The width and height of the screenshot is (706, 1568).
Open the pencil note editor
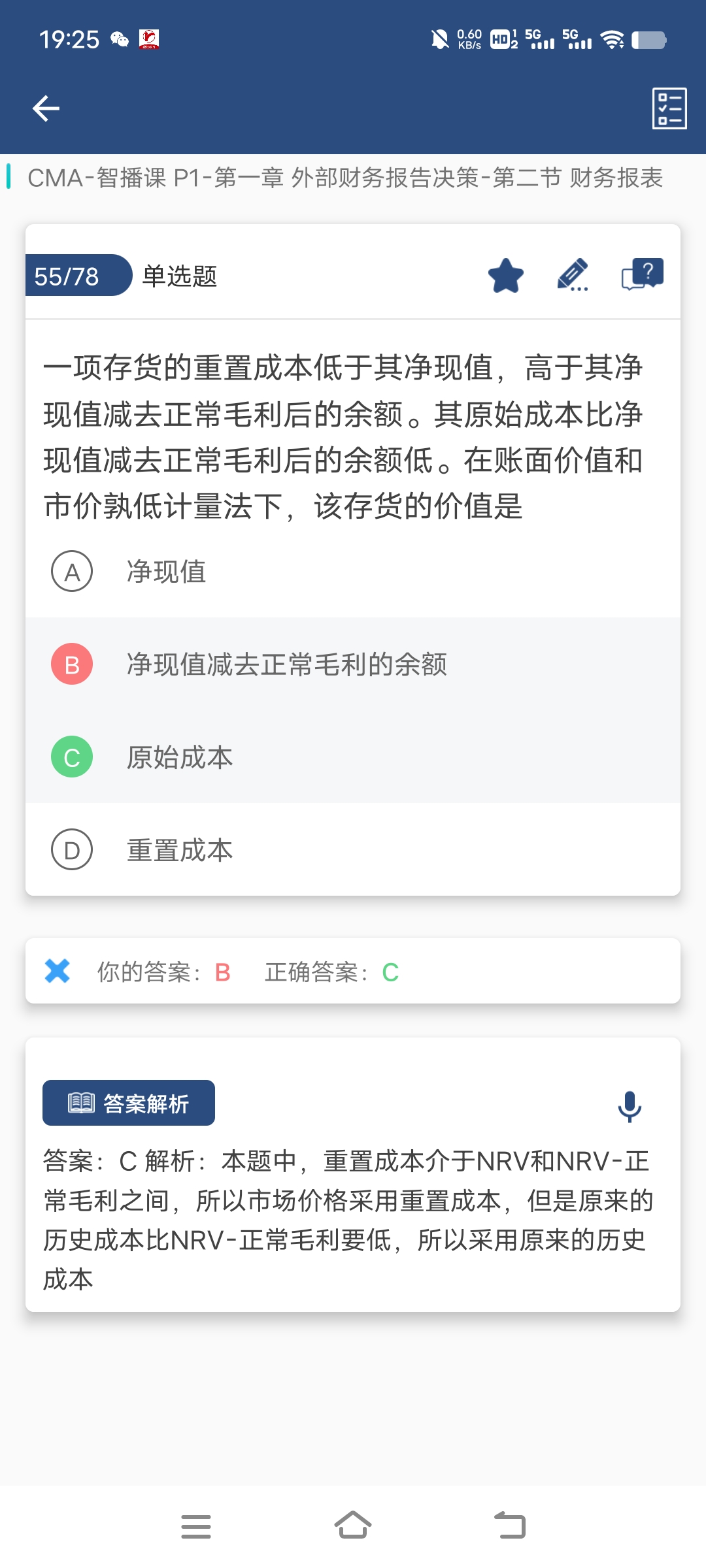coord(573,276)
